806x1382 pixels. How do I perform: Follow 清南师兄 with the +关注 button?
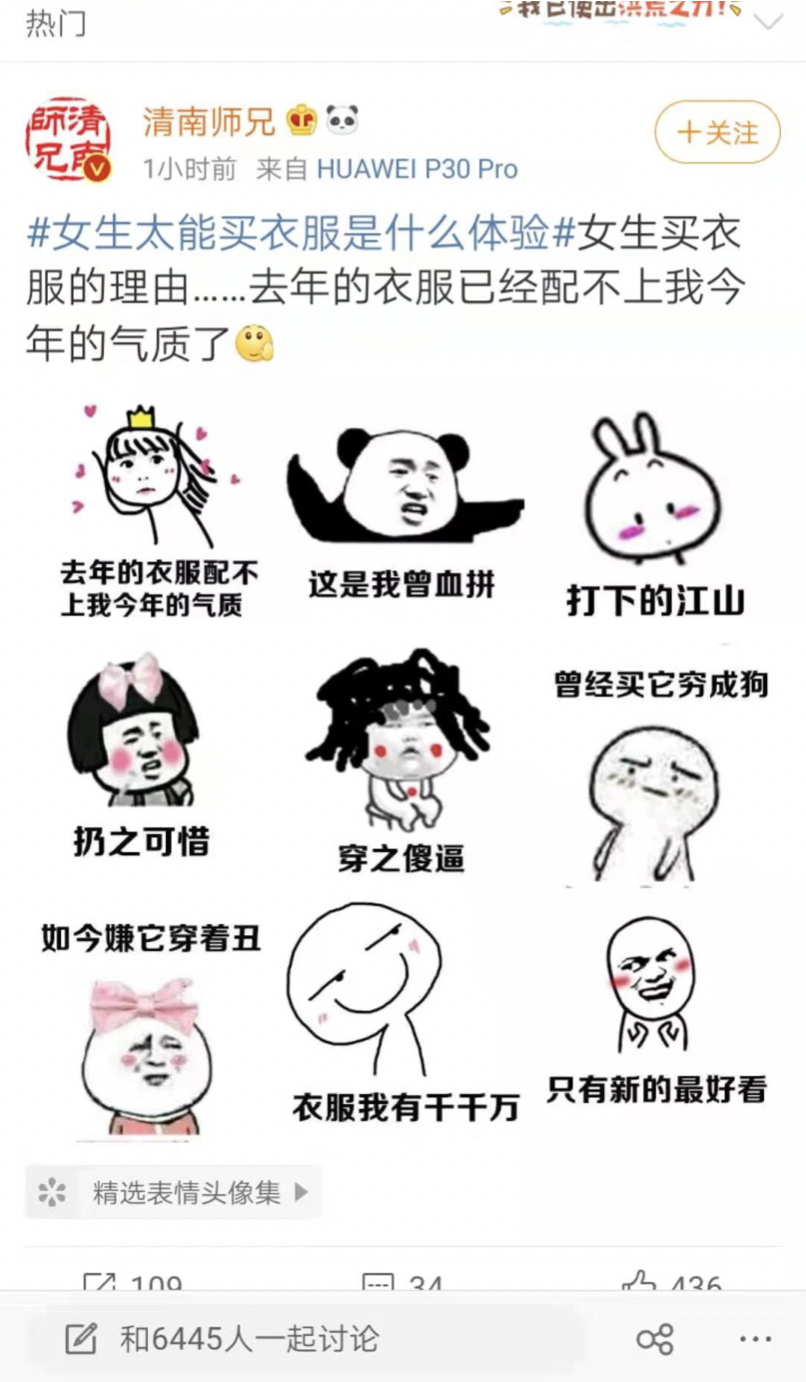coord(716,131)
